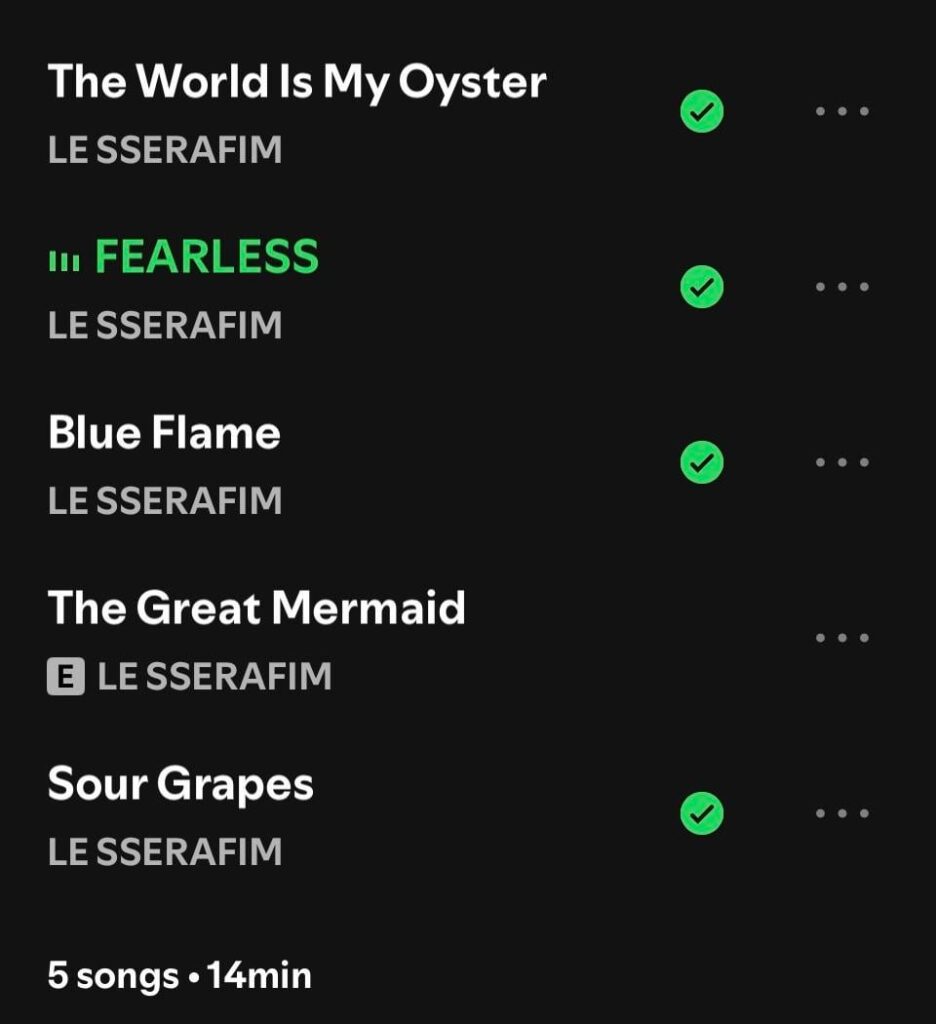Open more options for The World Is My Oyster
Screen dimensions: 936x1024
(x=842, y=111)
